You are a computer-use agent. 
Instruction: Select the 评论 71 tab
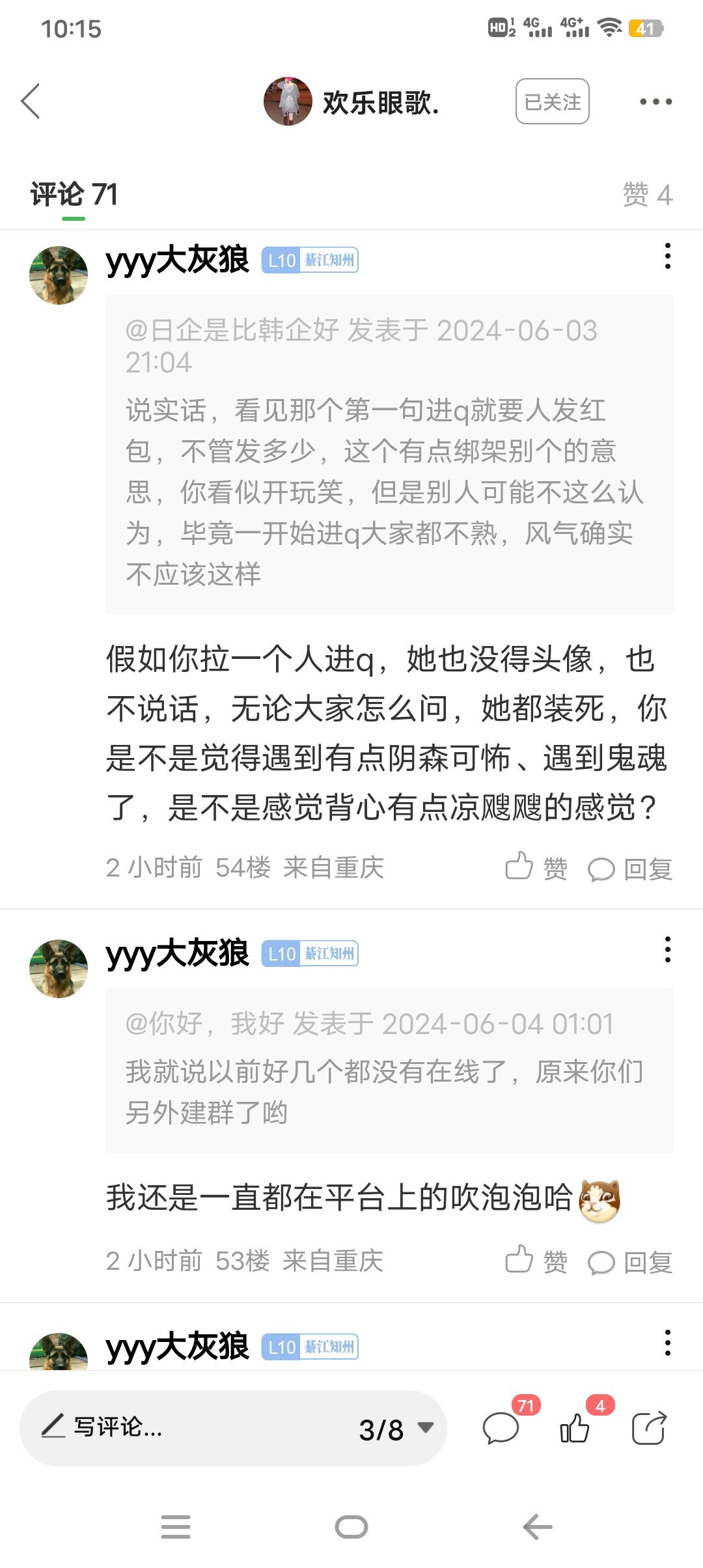pyautogui.click(x=74, y=195)
